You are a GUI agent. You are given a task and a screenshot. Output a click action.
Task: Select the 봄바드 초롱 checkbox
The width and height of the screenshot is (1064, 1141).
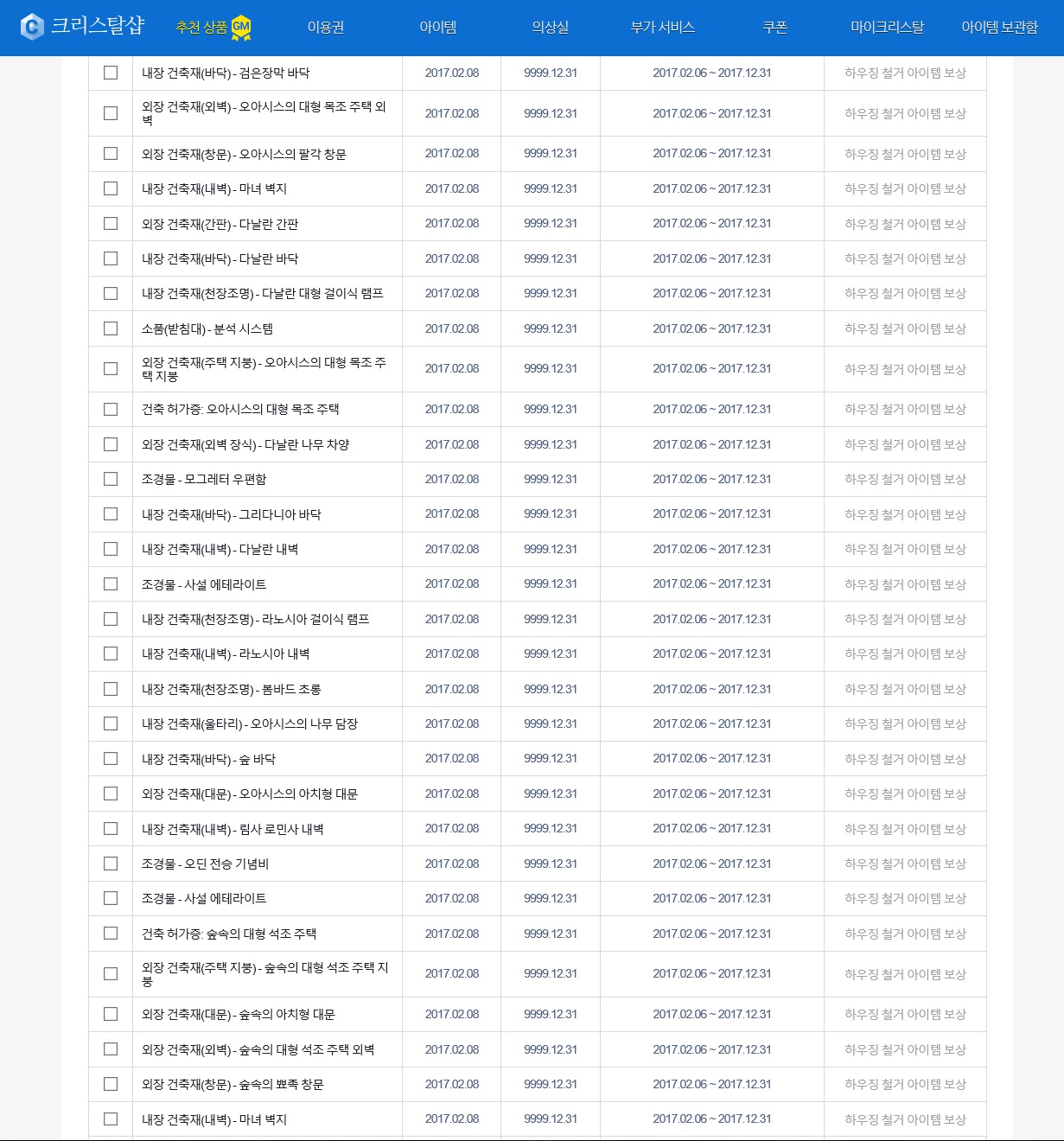click(x=111, y=689)
